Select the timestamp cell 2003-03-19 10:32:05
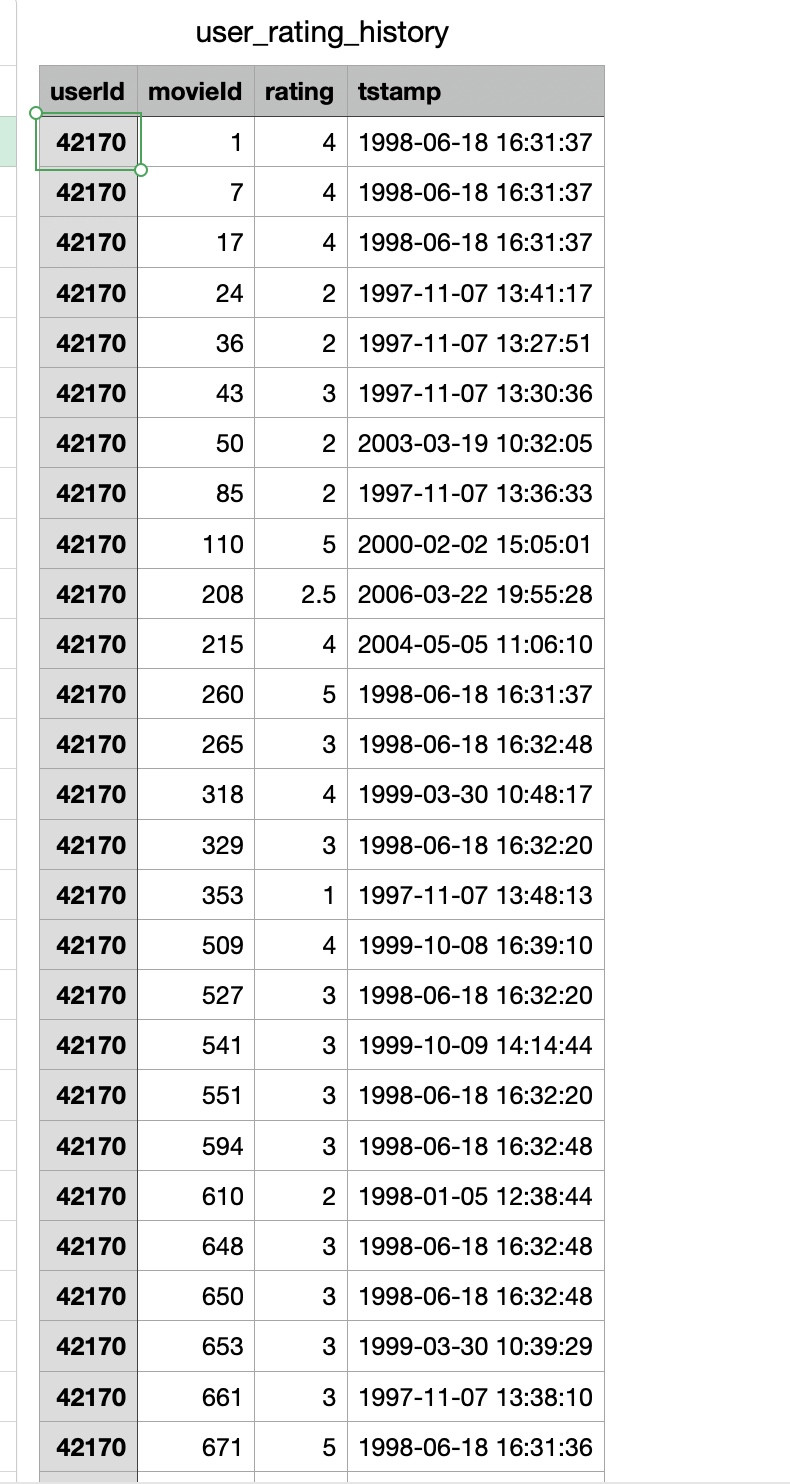The image size is (790, 1484). pos(475,443)
